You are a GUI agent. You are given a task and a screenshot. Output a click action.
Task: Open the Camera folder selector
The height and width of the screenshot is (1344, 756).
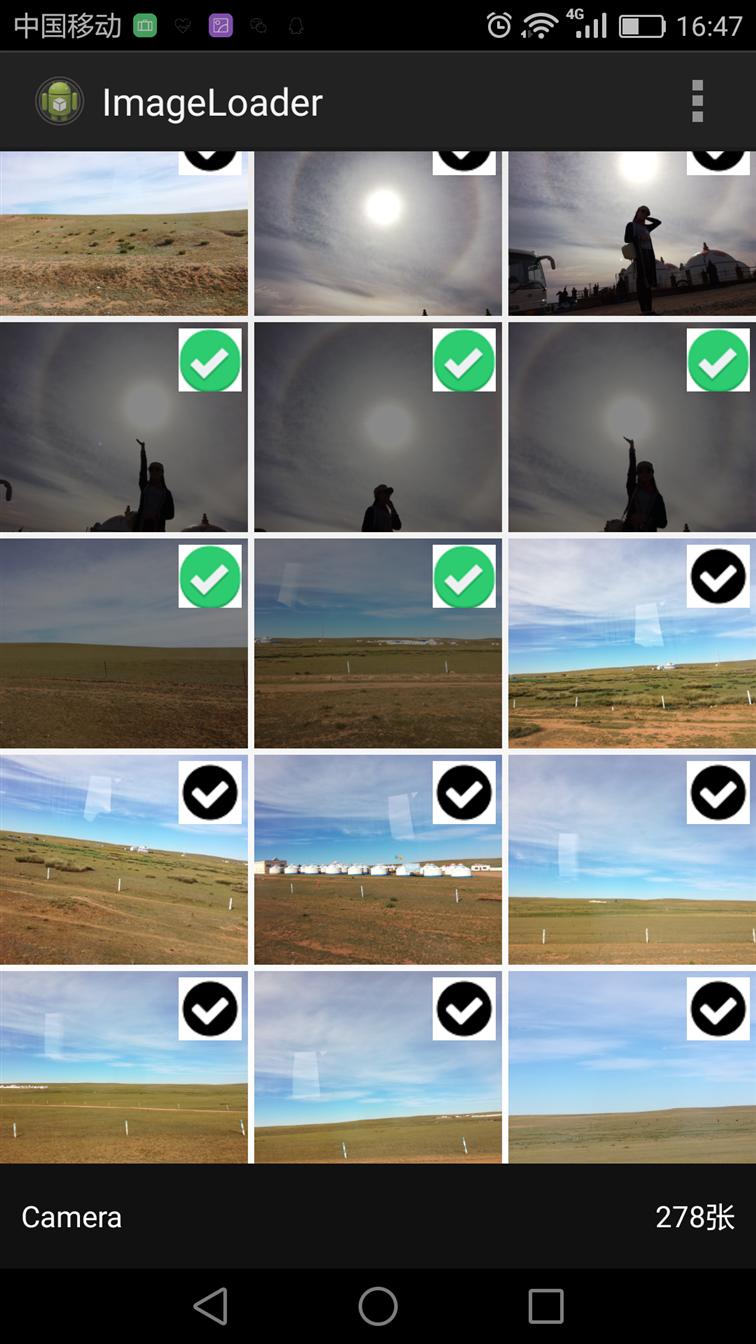(72, 1217)
